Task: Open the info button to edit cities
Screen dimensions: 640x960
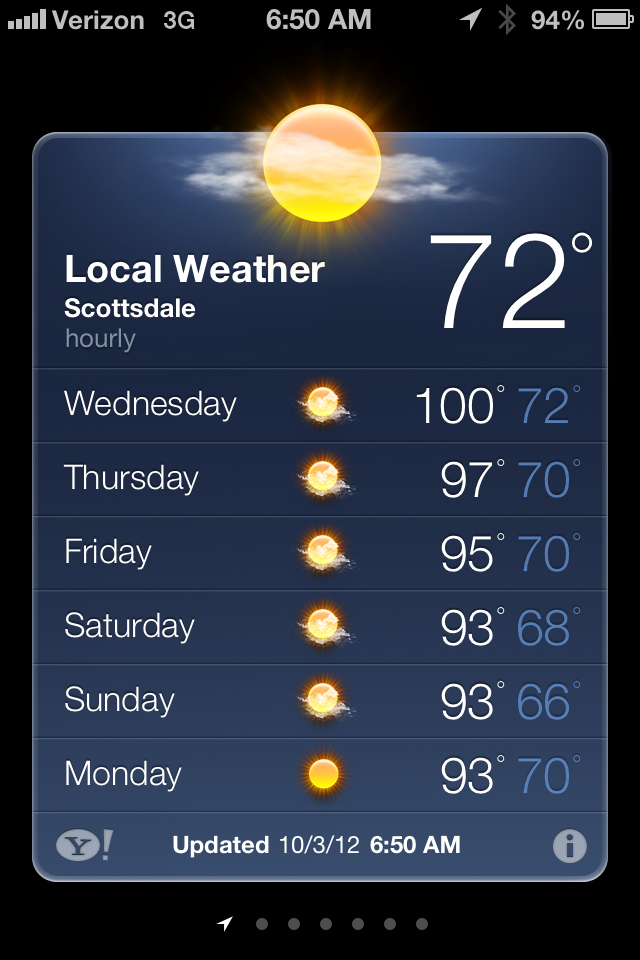Action: tap(569, 846)
